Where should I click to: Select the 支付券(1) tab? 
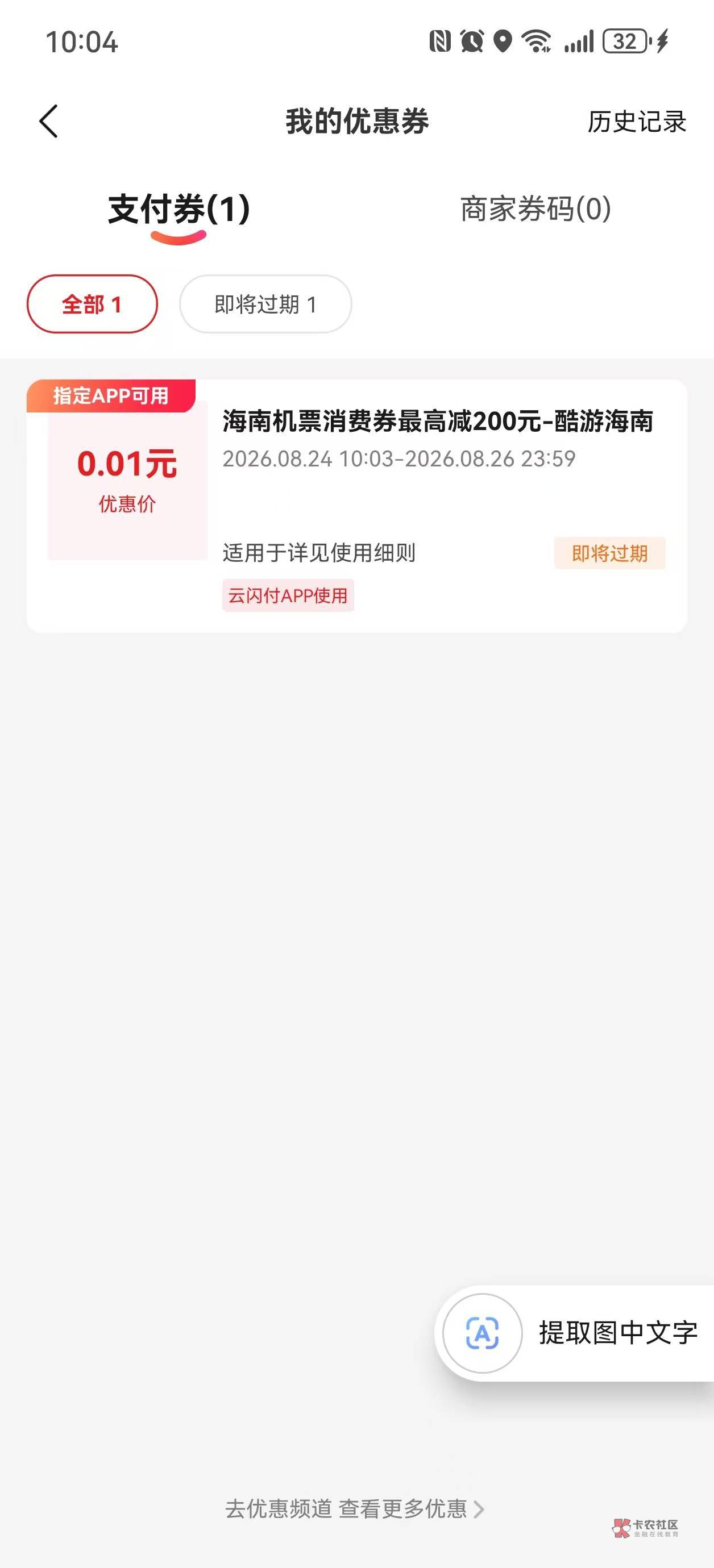[x=179, y=210]
